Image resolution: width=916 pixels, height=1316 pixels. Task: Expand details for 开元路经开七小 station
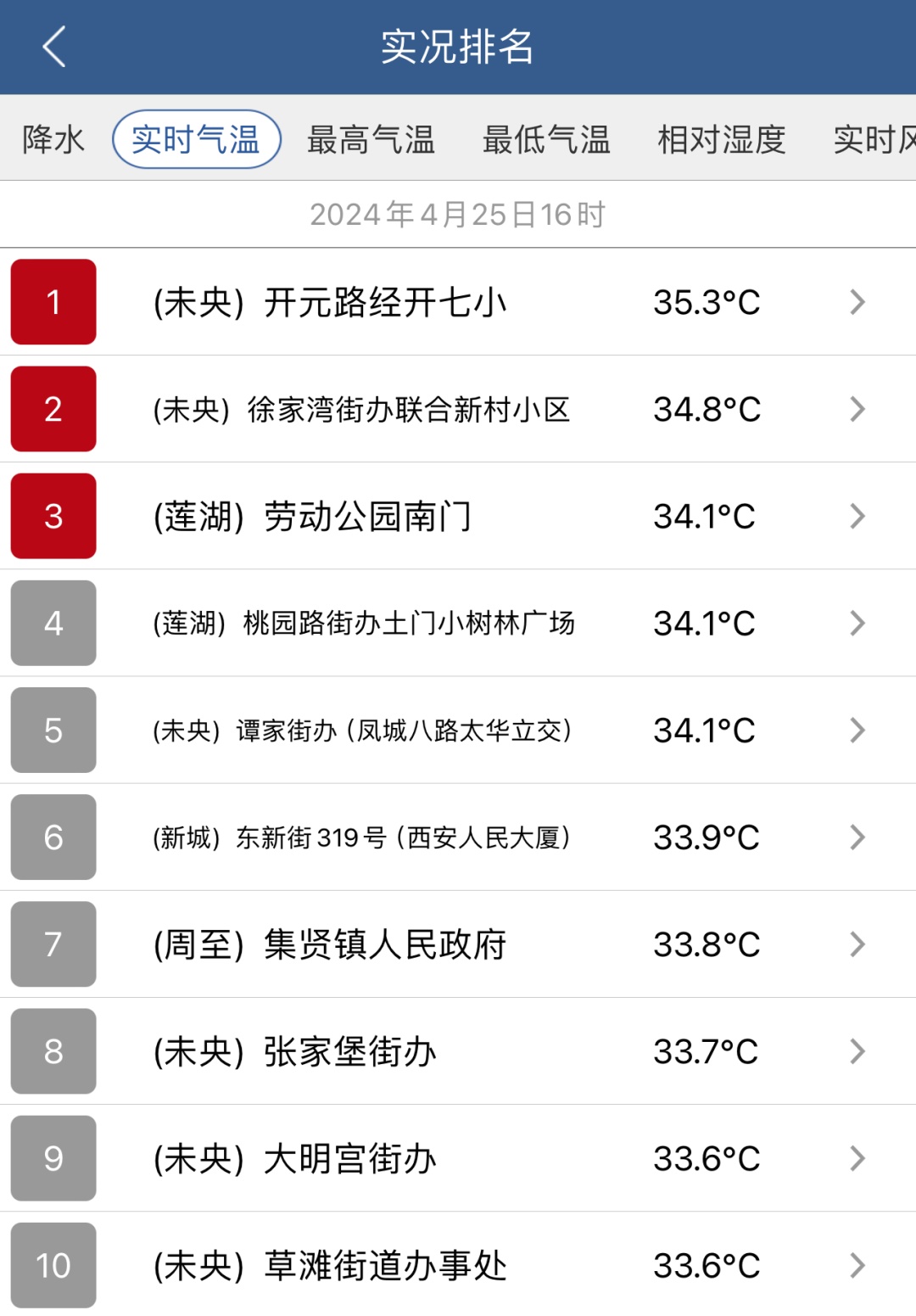click(856, 302)
